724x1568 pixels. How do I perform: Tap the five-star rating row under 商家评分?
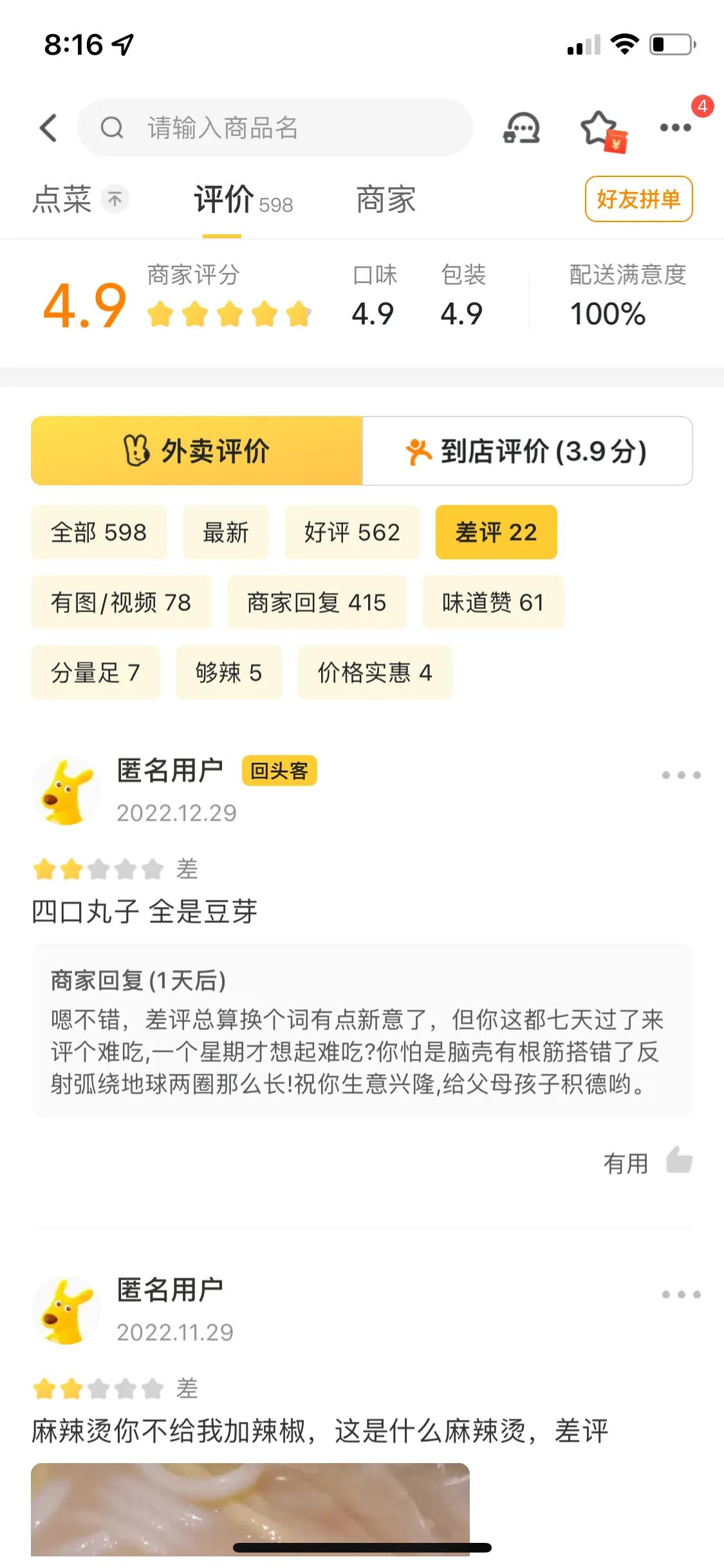227,313
